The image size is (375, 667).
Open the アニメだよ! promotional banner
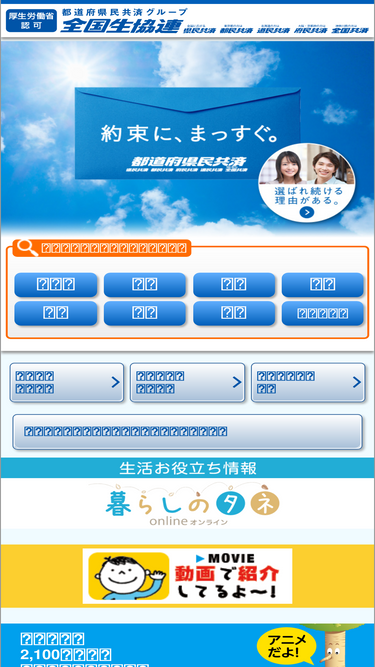point(188,645)
